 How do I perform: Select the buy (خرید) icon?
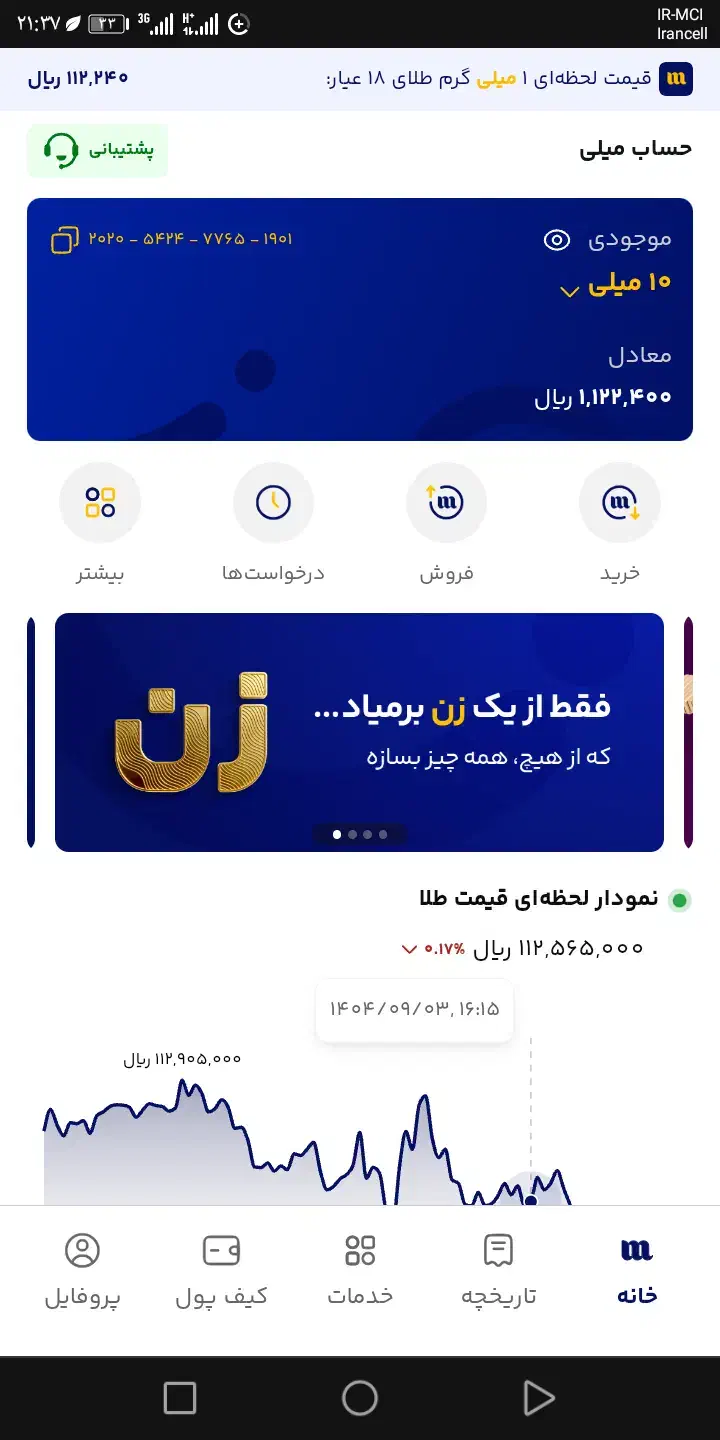(619, 502)
